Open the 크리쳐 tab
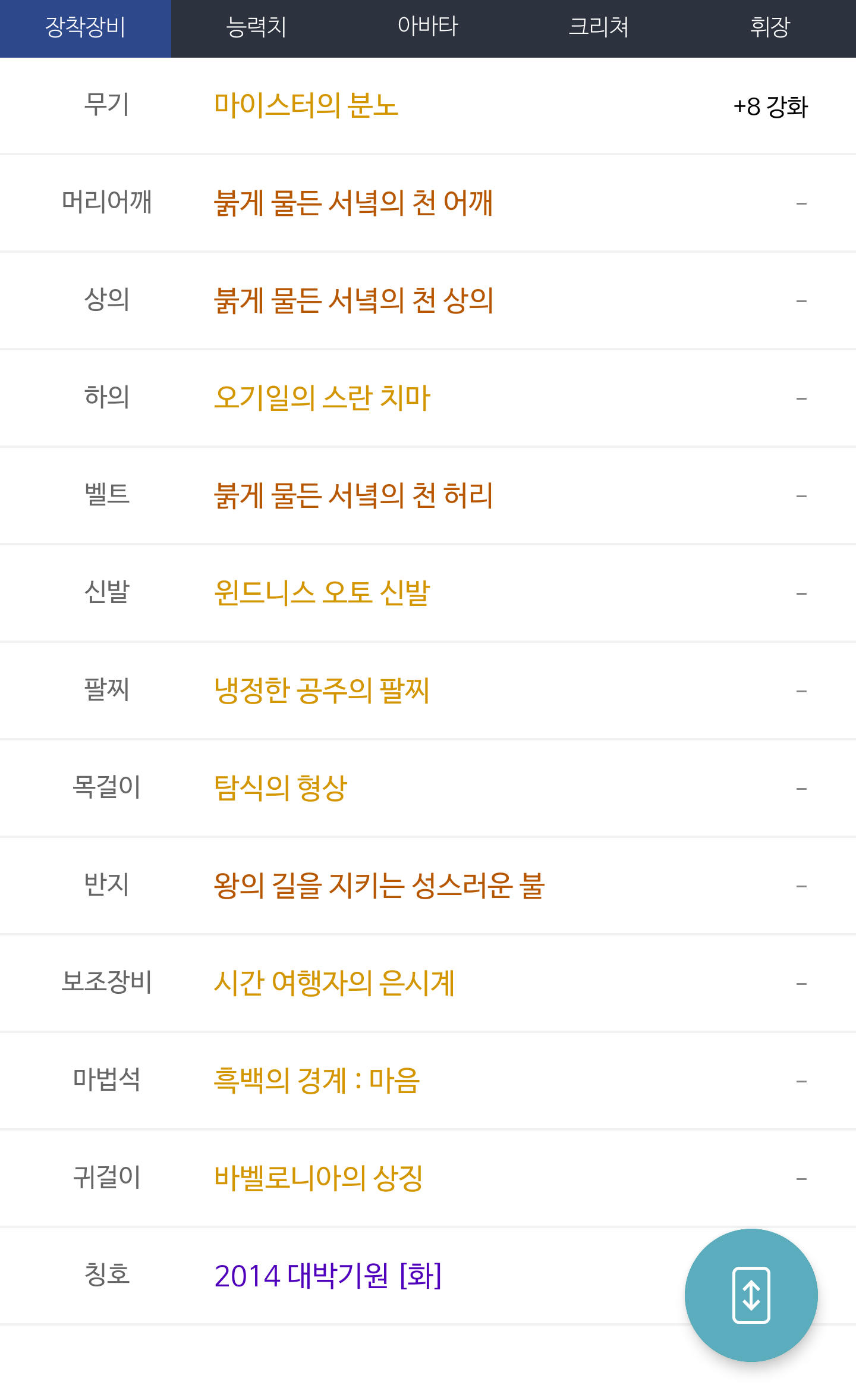Image resolution: width=856 pixels, height=1400 pixels. point(599,27)
